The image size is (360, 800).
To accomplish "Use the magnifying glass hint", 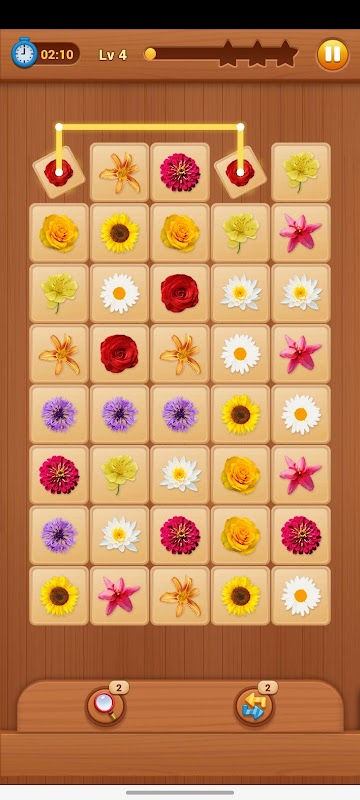I will click(x=105, y=706).
